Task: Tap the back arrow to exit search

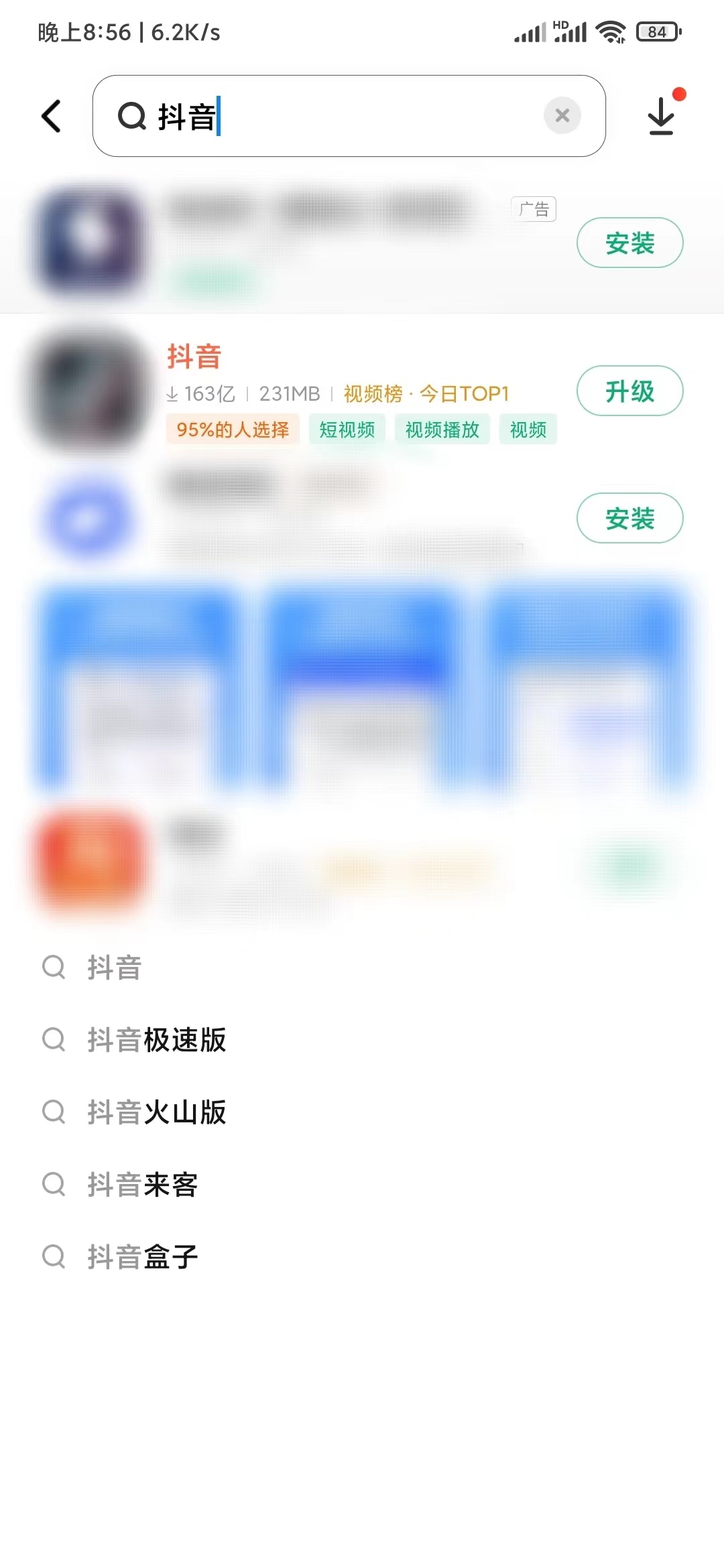Action: (x=51, y=115)
